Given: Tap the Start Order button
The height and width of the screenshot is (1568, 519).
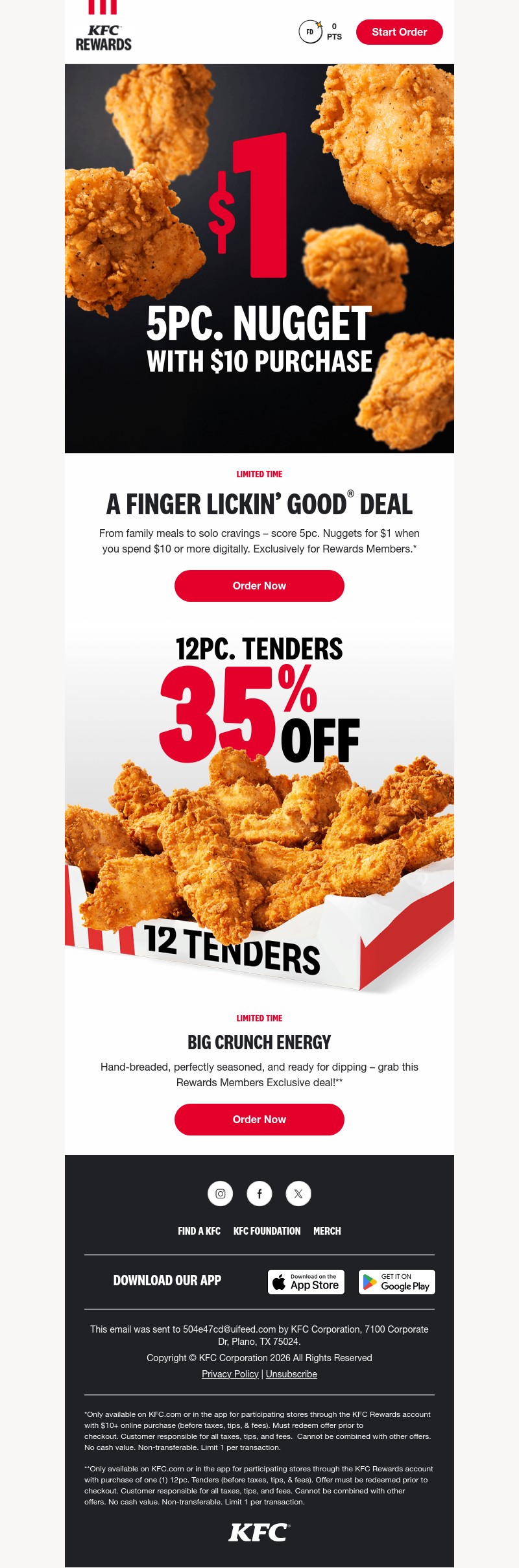Looking at the screenshot, I should (399, 32).
